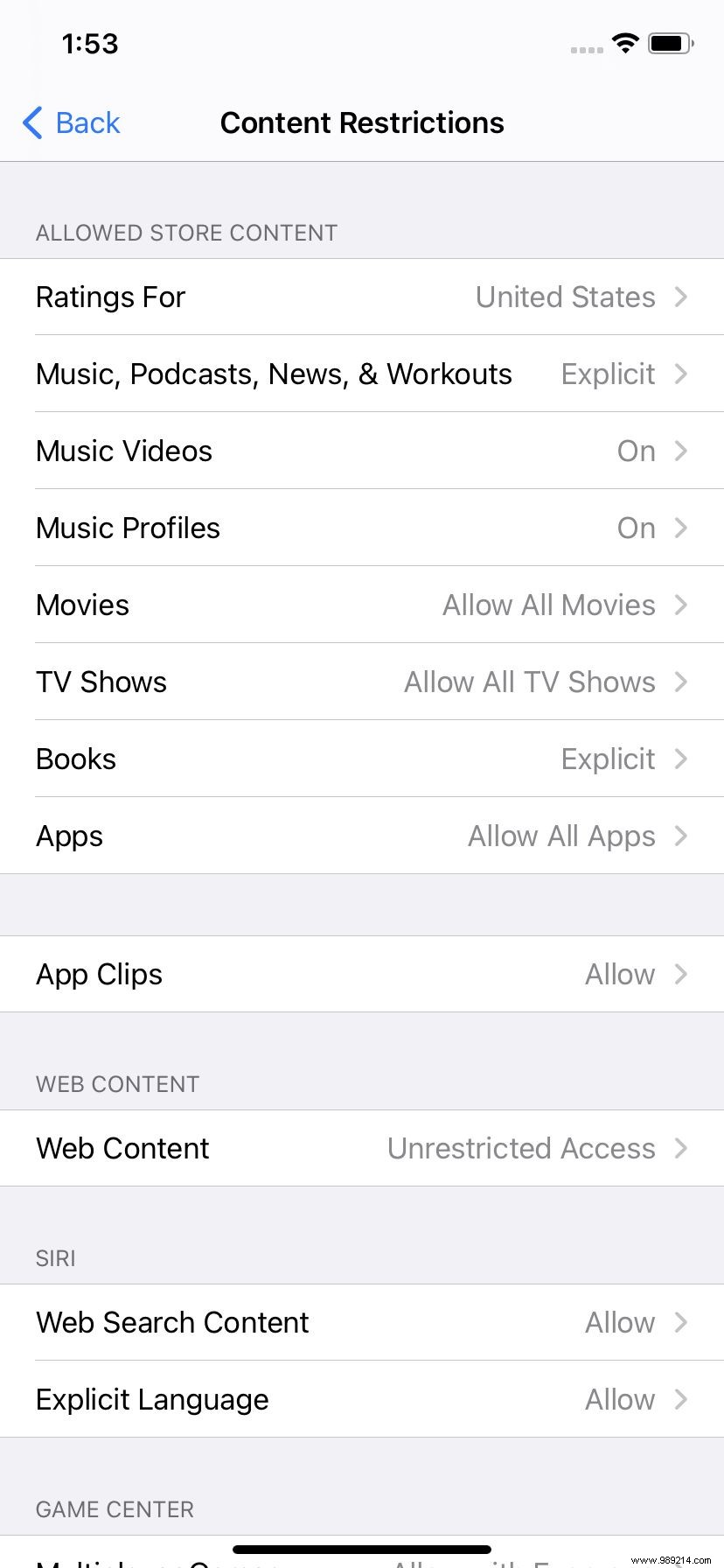Click the chevron beside Web Content
Image resolution: width=724 pixels, height=1568 pixels.
pos(681,1148)
